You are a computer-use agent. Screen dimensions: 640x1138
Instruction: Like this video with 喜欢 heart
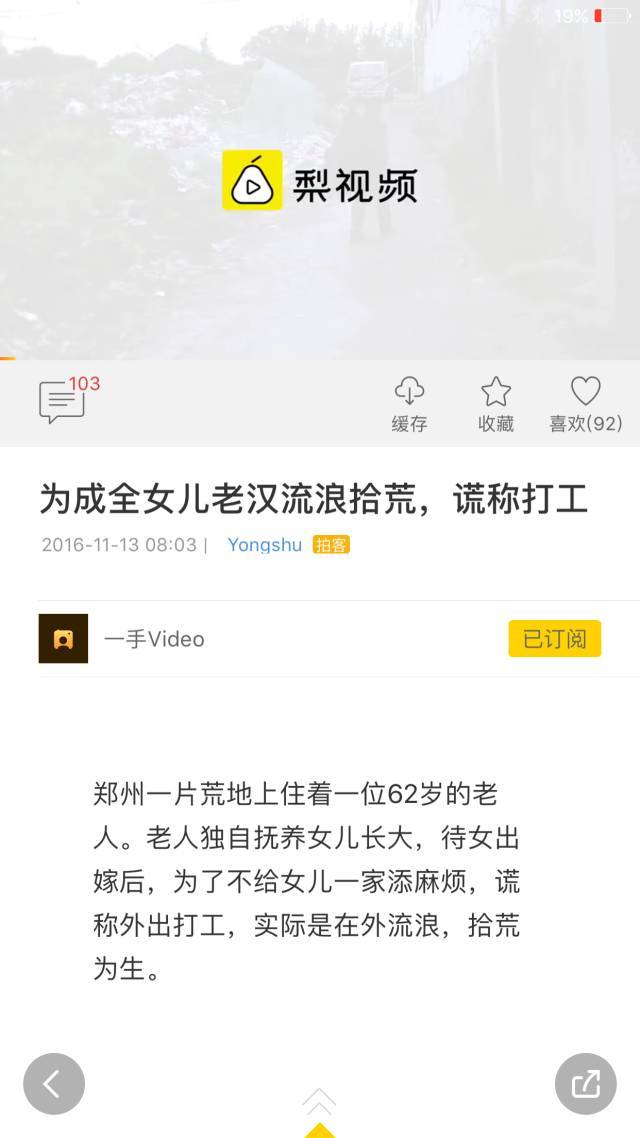pyautogui.click(x=585, y=403)
